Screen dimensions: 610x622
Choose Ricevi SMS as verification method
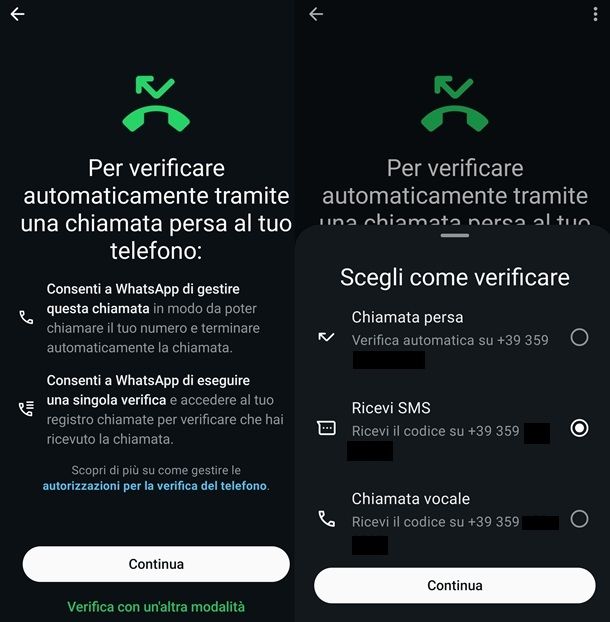click(x=579, y=428)
